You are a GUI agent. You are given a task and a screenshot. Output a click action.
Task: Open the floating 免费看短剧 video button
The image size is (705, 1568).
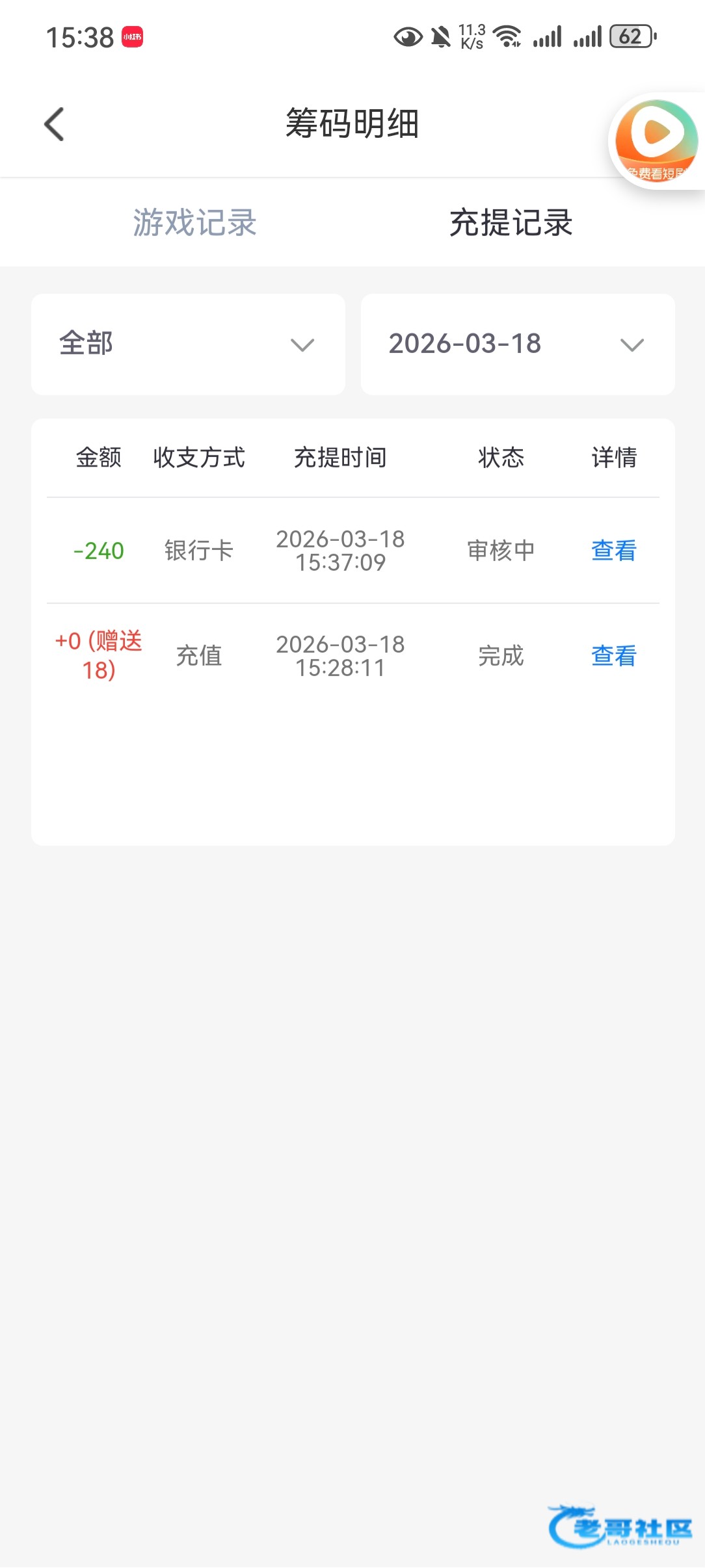656,141
